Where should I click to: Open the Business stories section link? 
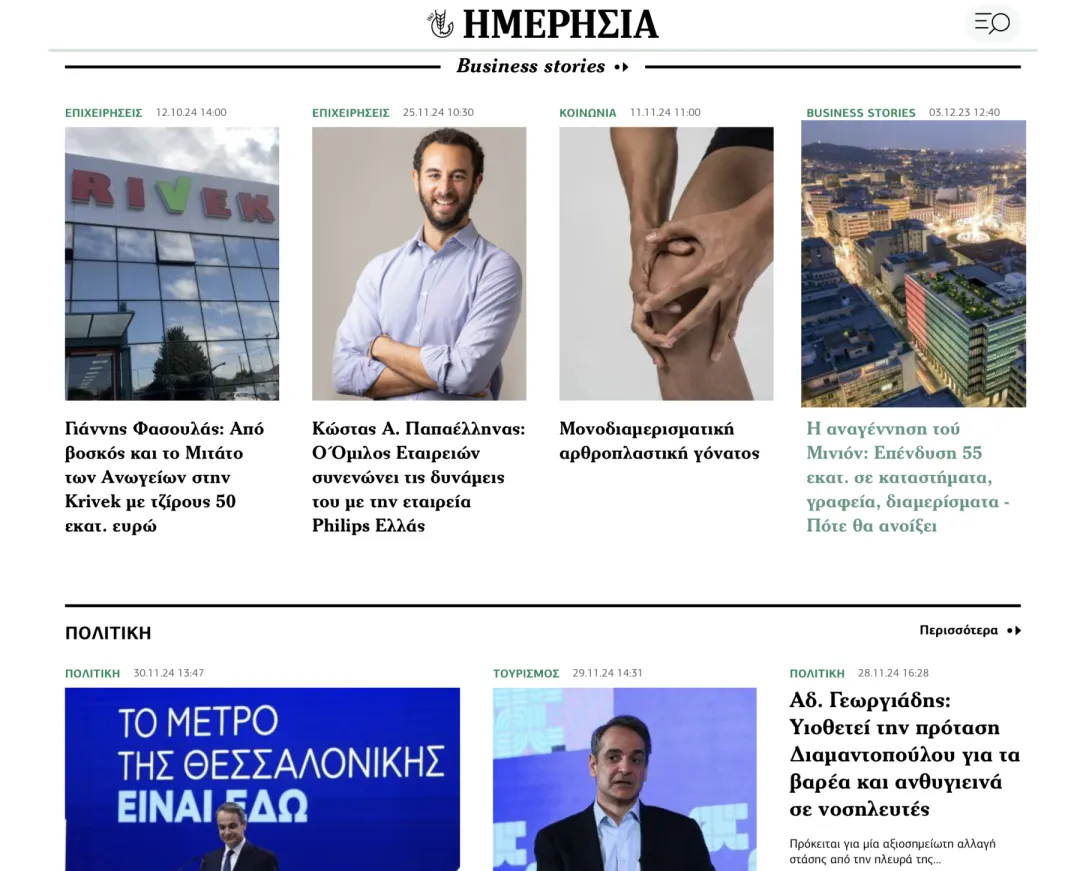pyautogui.click(x=541, y=67)
